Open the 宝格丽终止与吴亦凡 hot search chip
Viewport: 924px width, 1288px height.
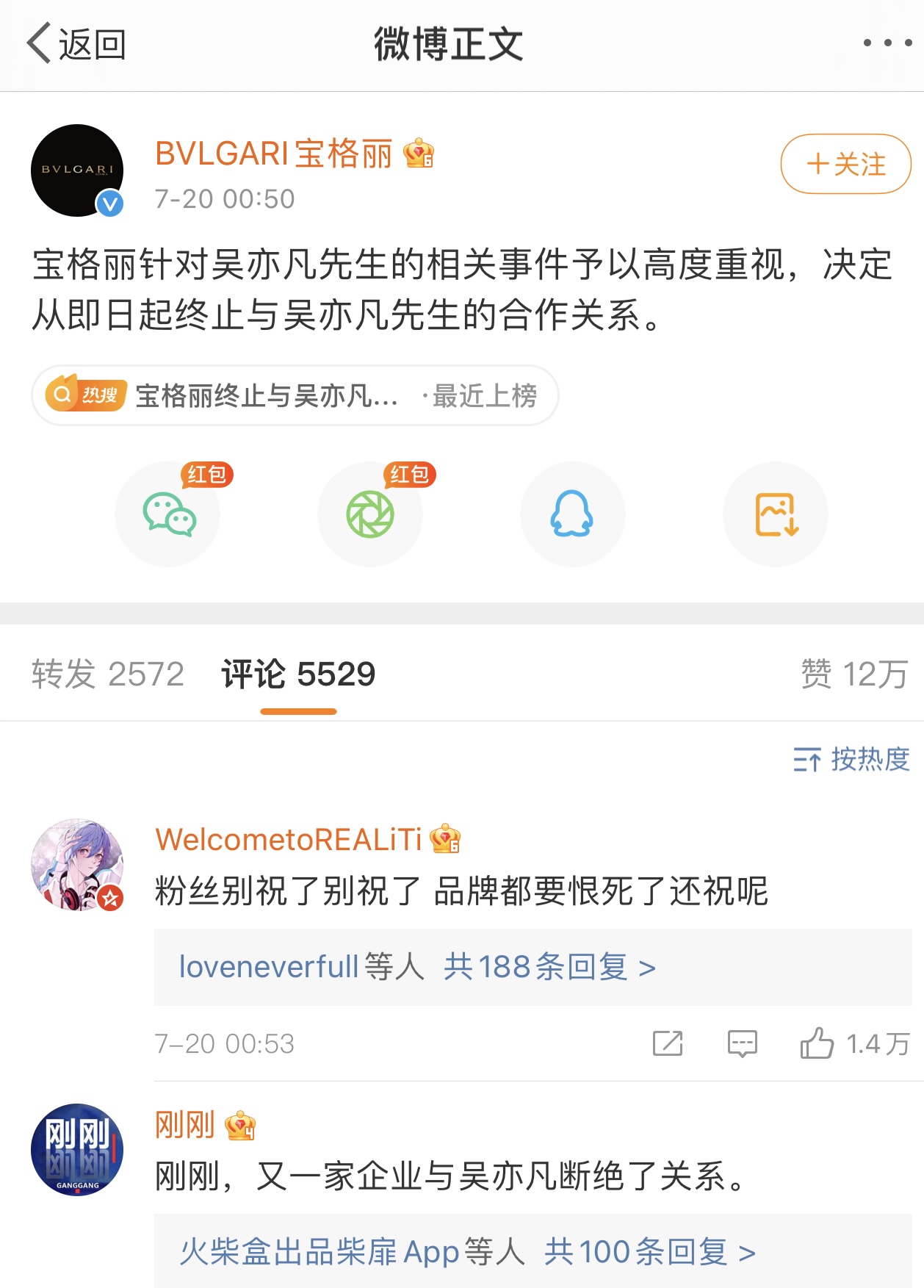coord(294,396)
